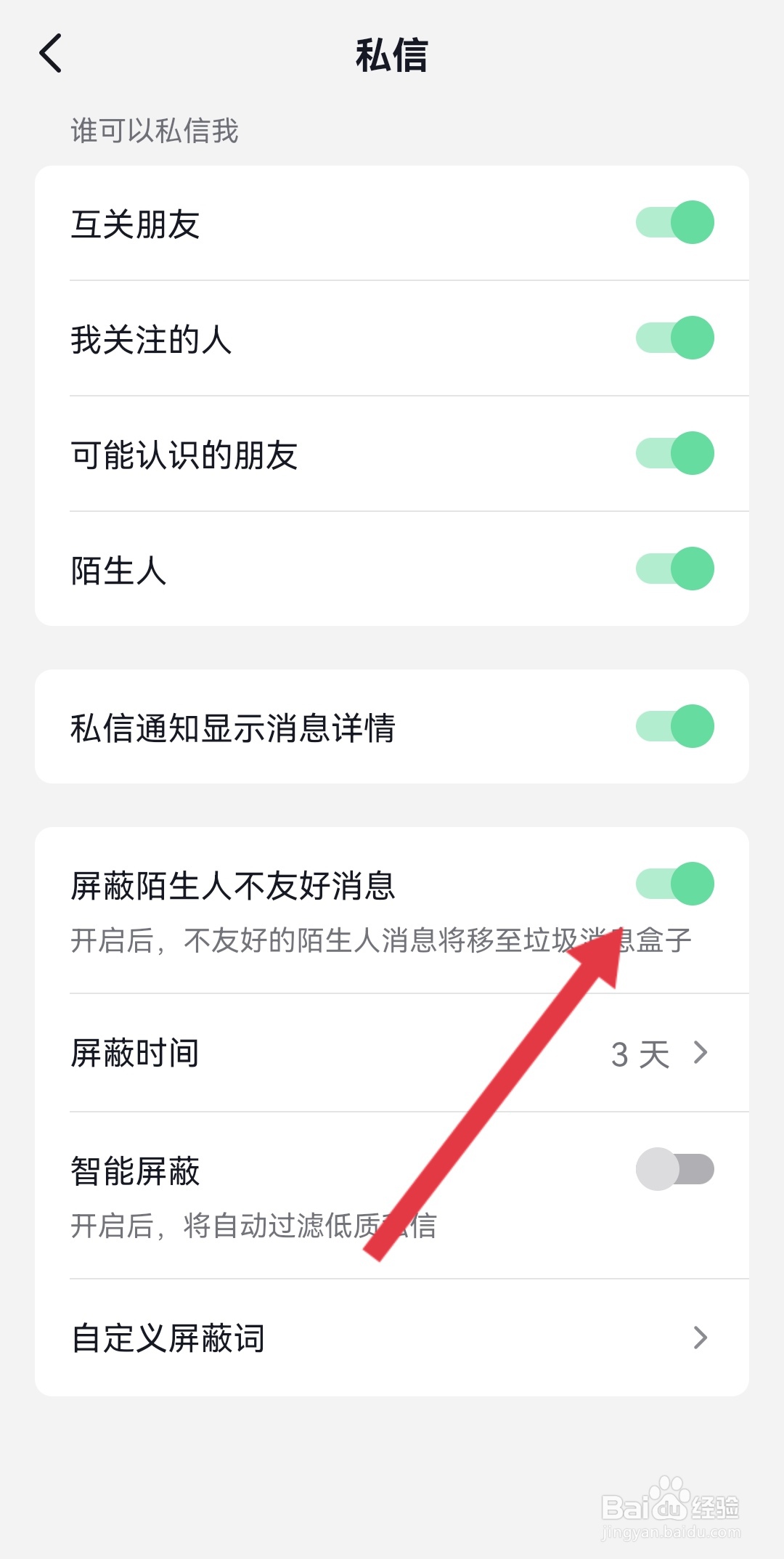Screen dimensions: 784x1559
Task: Click the 私信 page title
Action: pos(392,54)
